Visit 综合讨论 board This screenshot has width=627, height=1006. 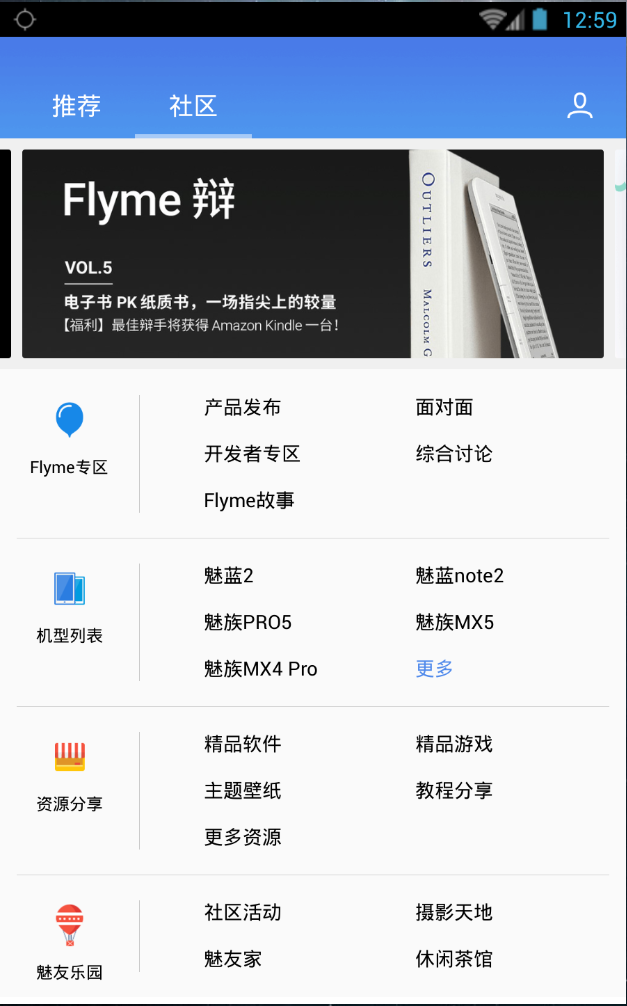[454, 454]
